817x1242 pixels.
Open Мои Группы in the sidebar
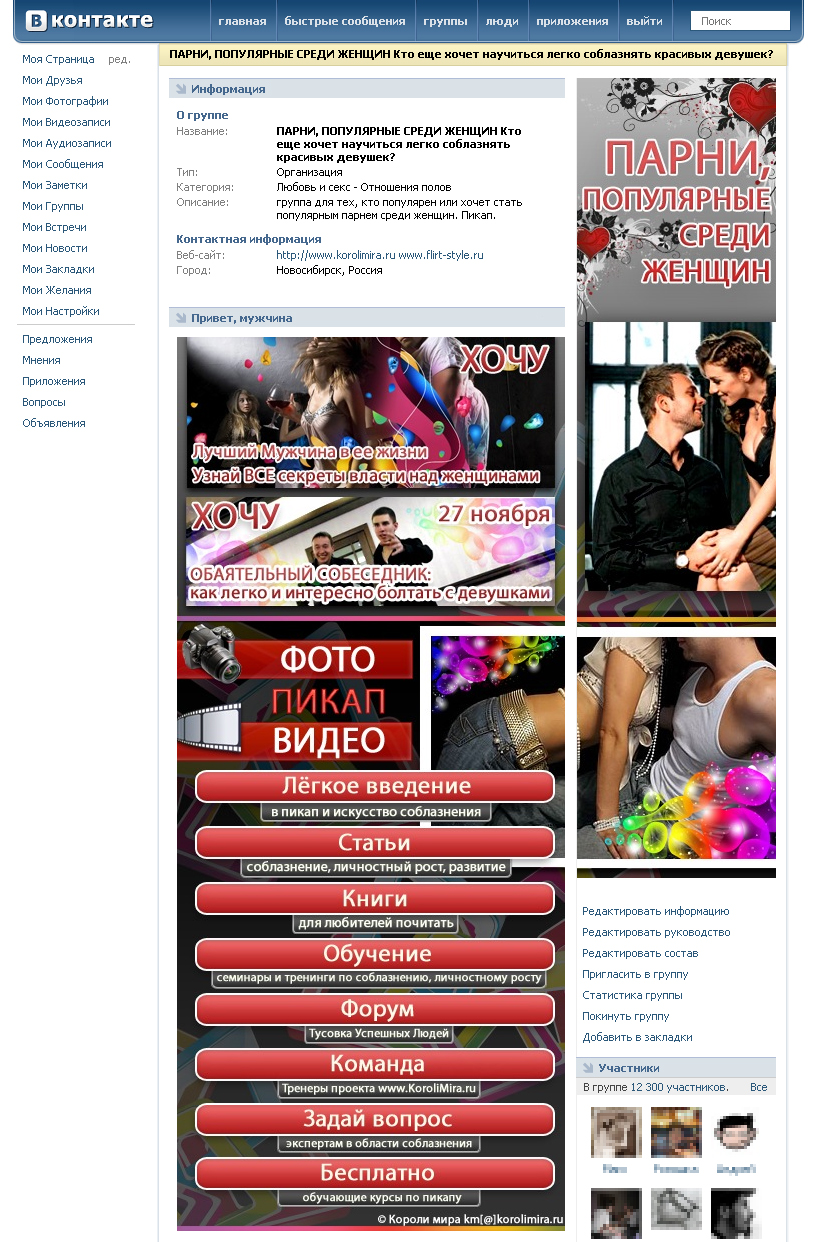(x=53, y=206)
